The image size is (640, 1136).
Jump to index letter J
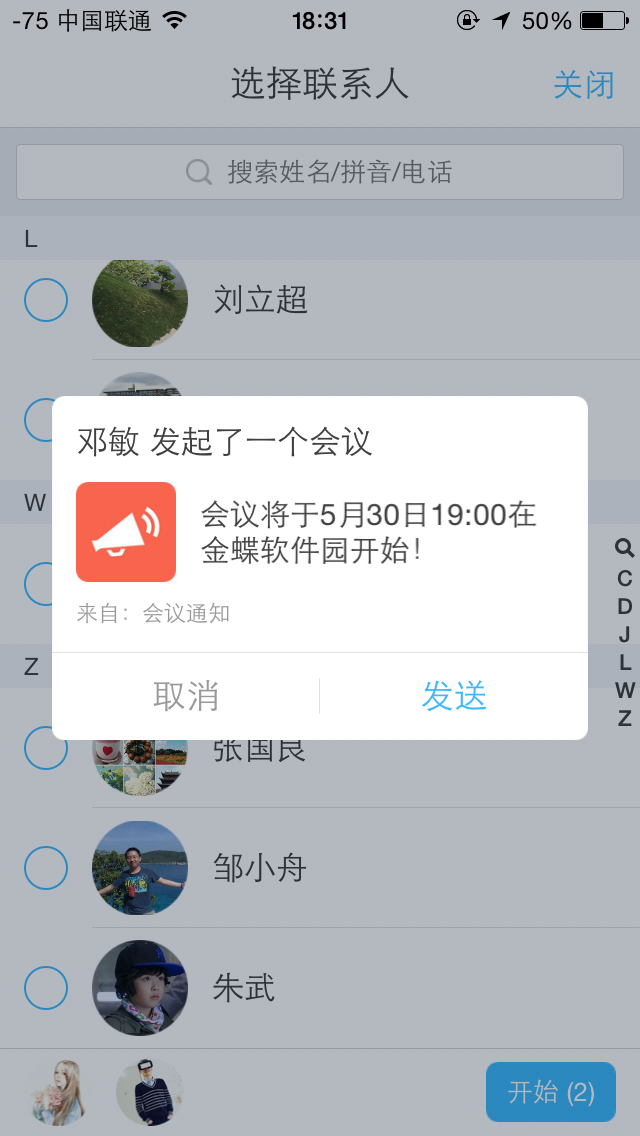625,634
